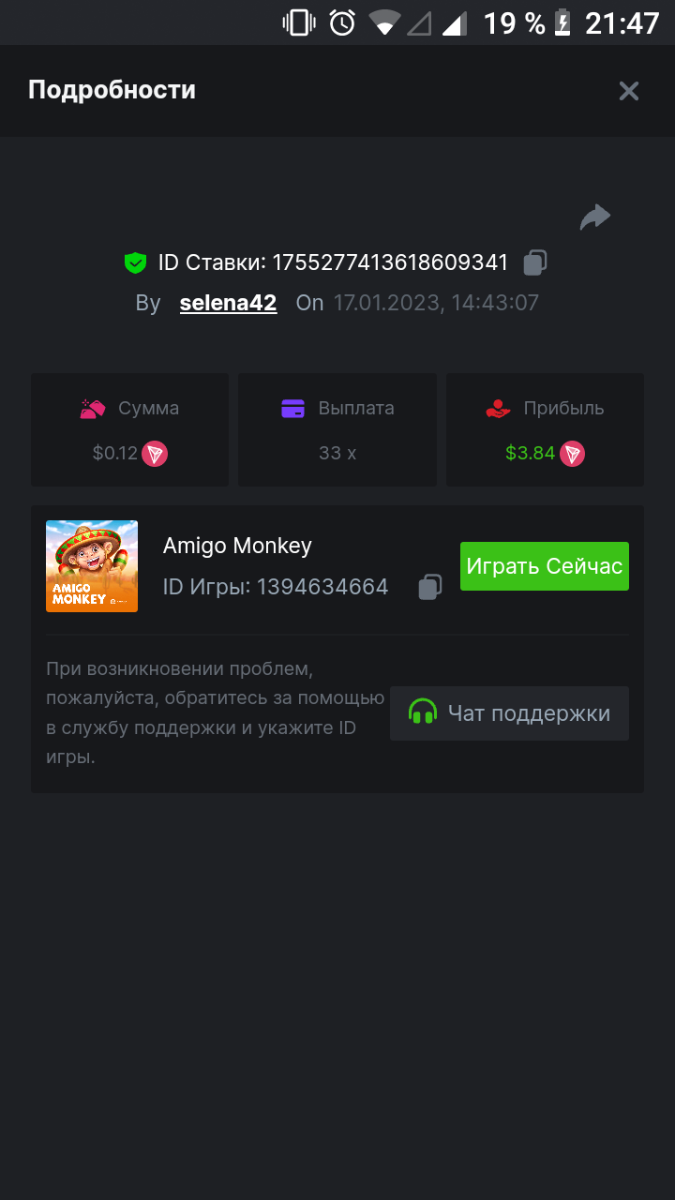Viewport: 675px width, 1200px height.
Task: Tap Играть Сейчас button
Action: click(x=544, y=566)
